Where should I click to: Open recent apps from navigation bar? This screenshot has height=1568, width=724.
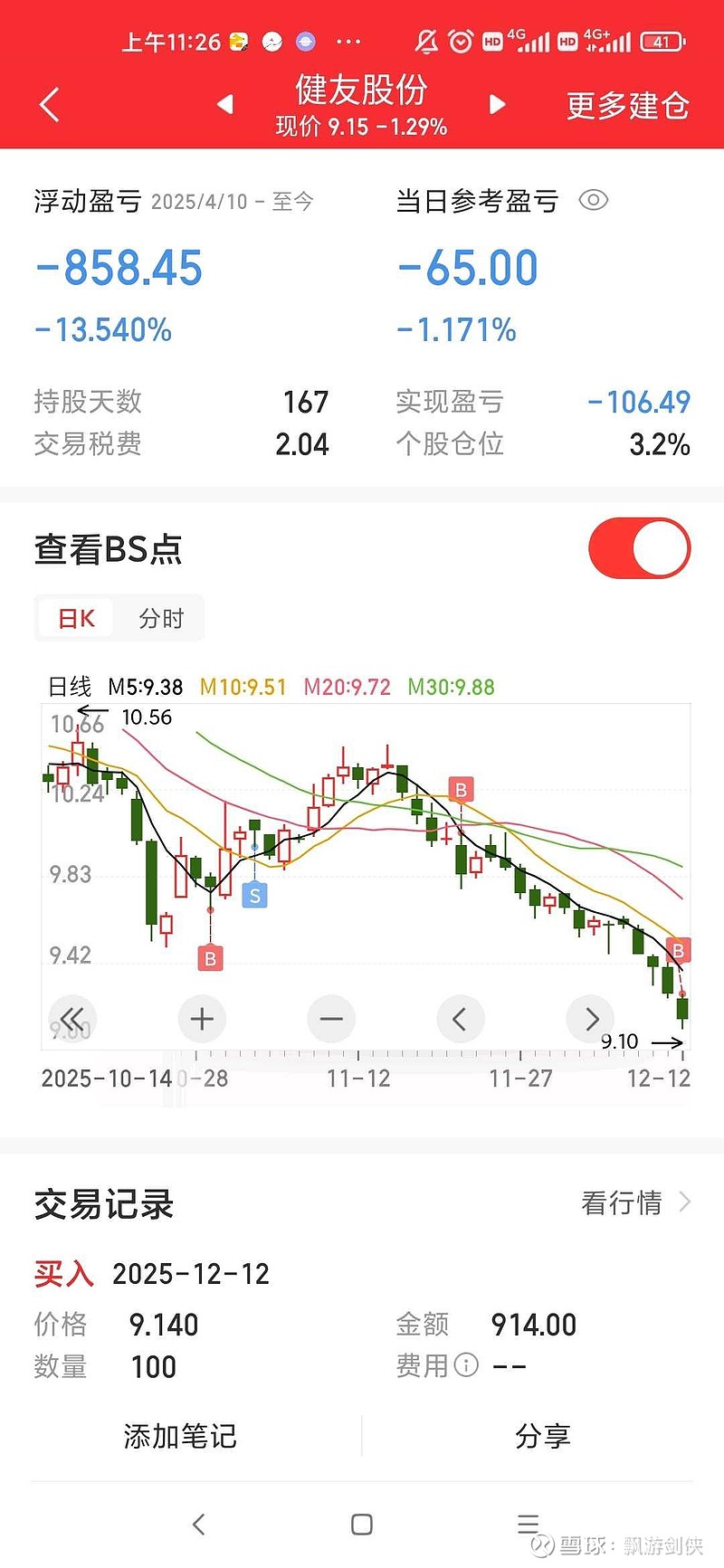[528, 1525]
